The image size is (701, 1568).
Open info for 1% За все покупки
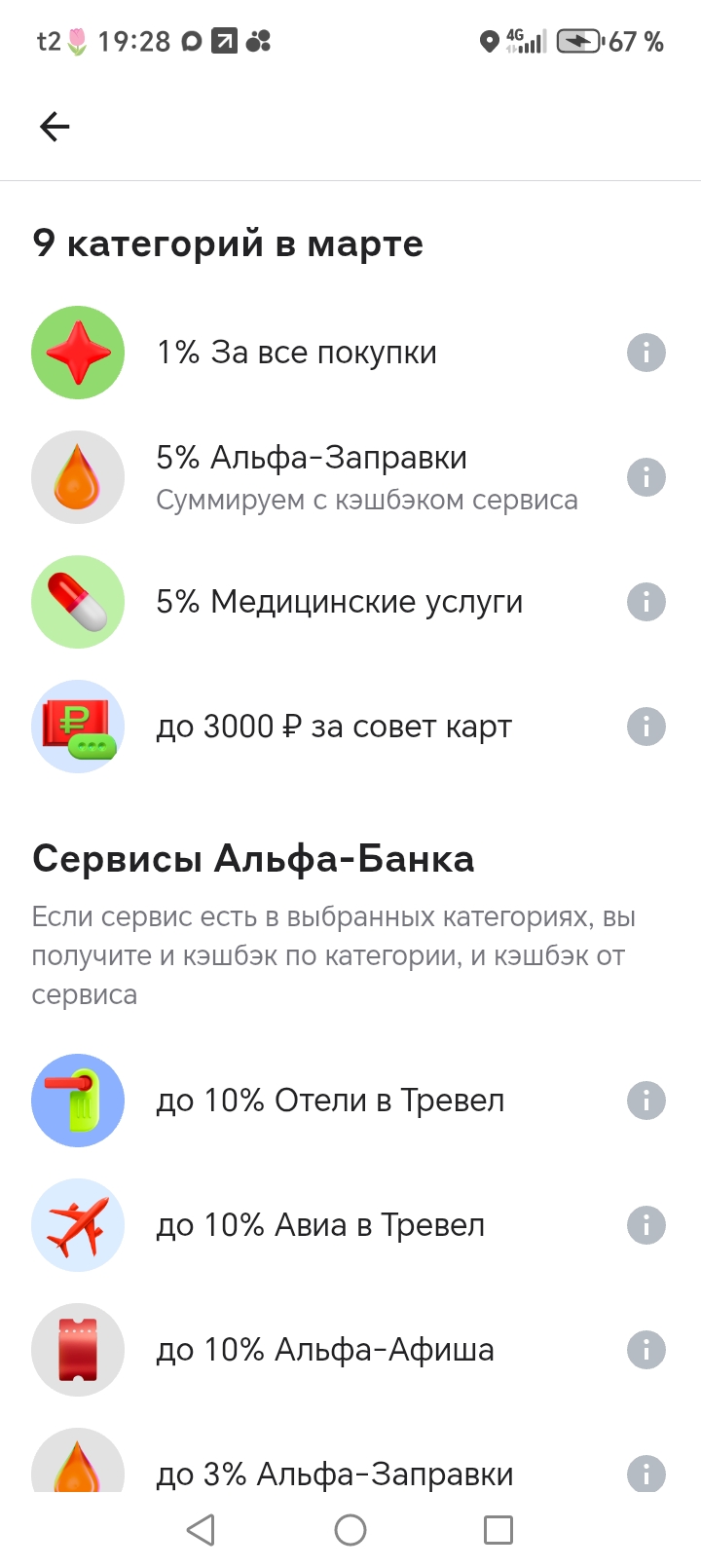(646, 353)
